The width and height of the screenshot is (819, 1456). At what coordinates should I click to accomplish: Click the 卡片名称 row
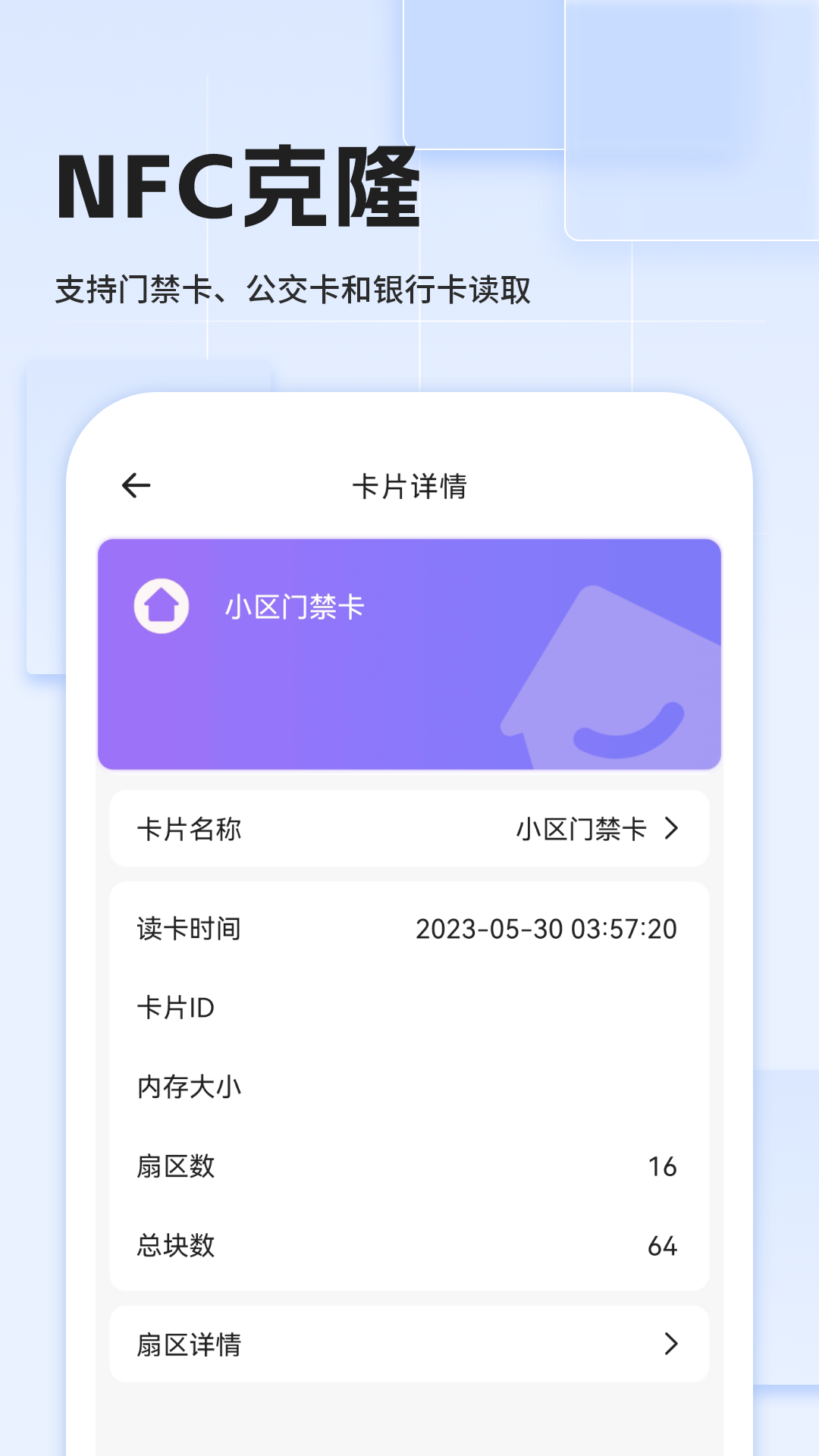coord(409,828)
